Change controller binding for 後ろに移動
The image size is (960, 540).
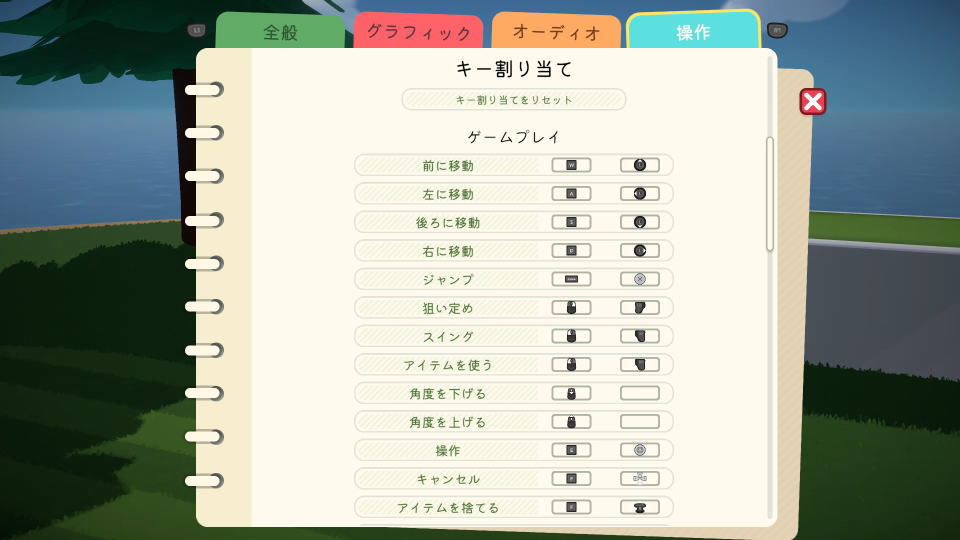[640, 222]
